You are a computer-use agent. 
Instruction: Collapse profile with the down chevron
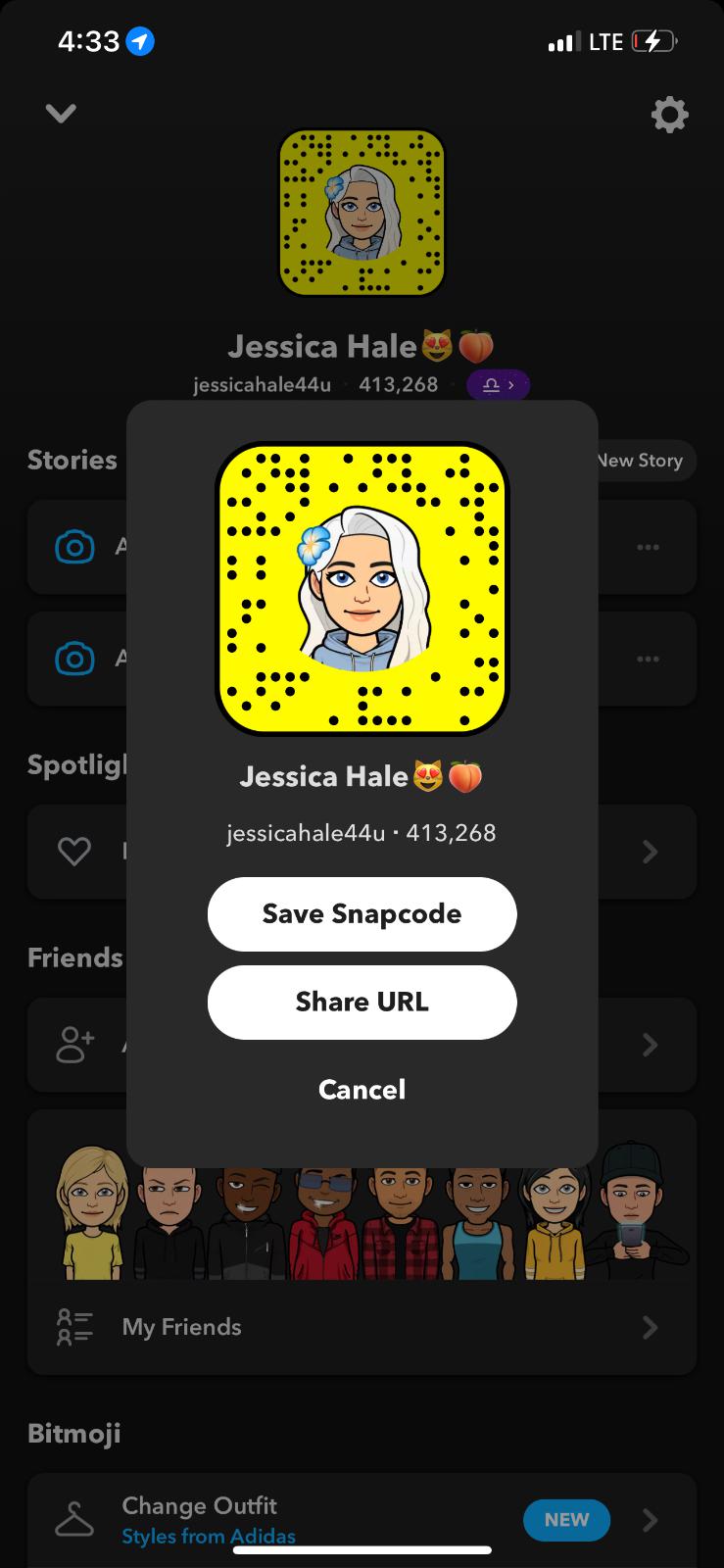(61, 114)
